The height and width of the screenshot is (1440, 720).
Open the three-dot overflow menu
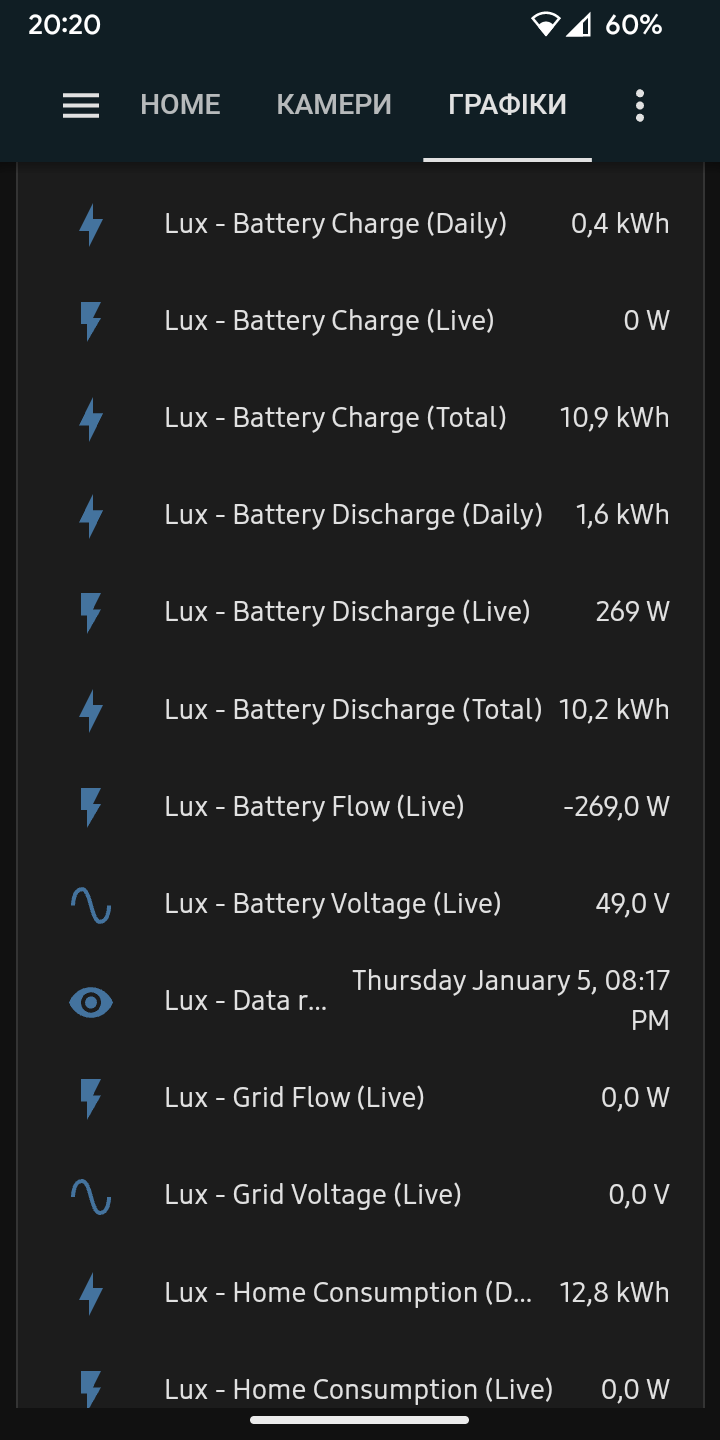(x=640, y=105)
